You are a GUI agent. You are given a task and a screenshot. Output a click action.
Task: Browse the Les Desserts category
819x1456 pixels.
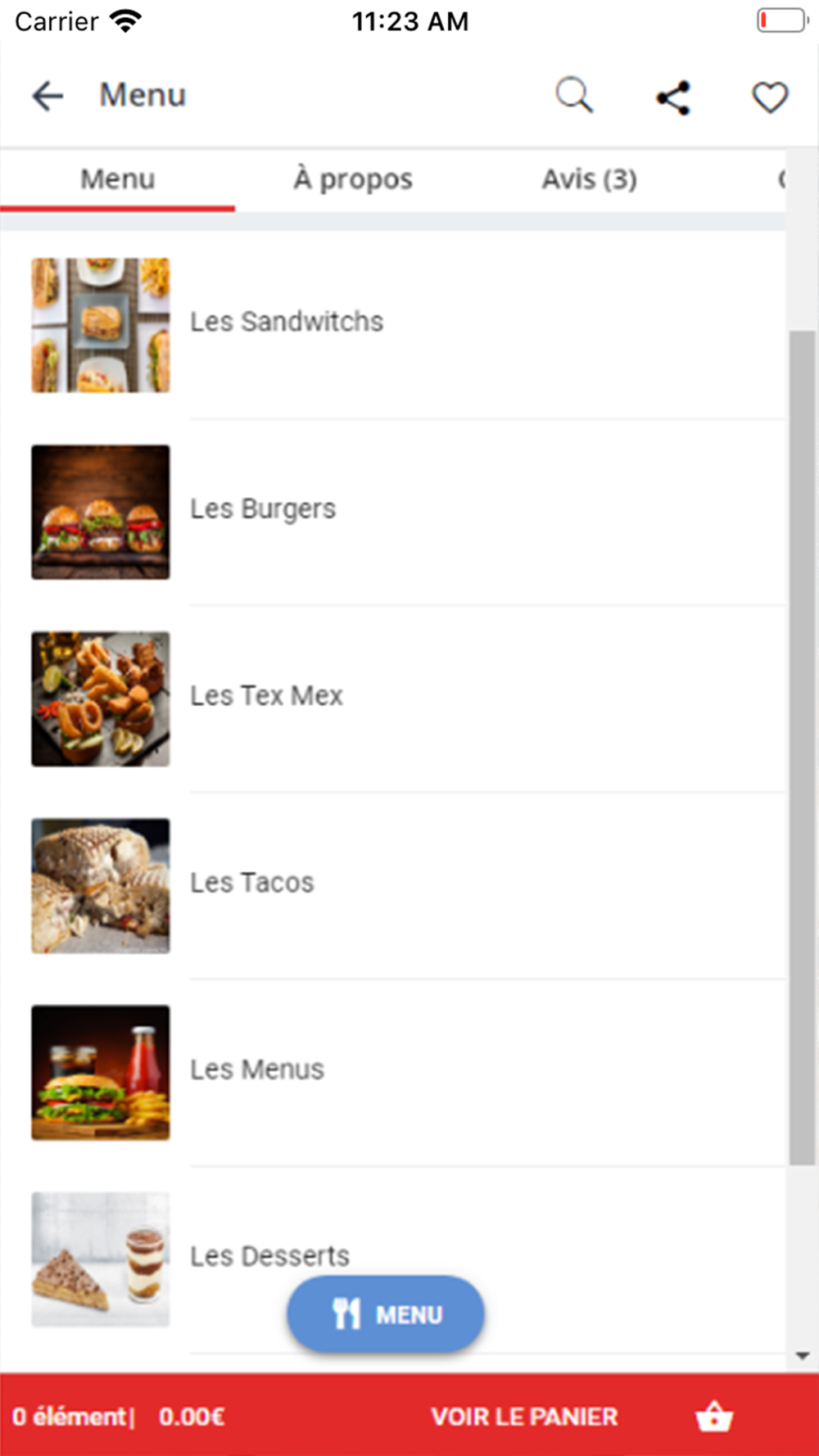[269, 1255]
